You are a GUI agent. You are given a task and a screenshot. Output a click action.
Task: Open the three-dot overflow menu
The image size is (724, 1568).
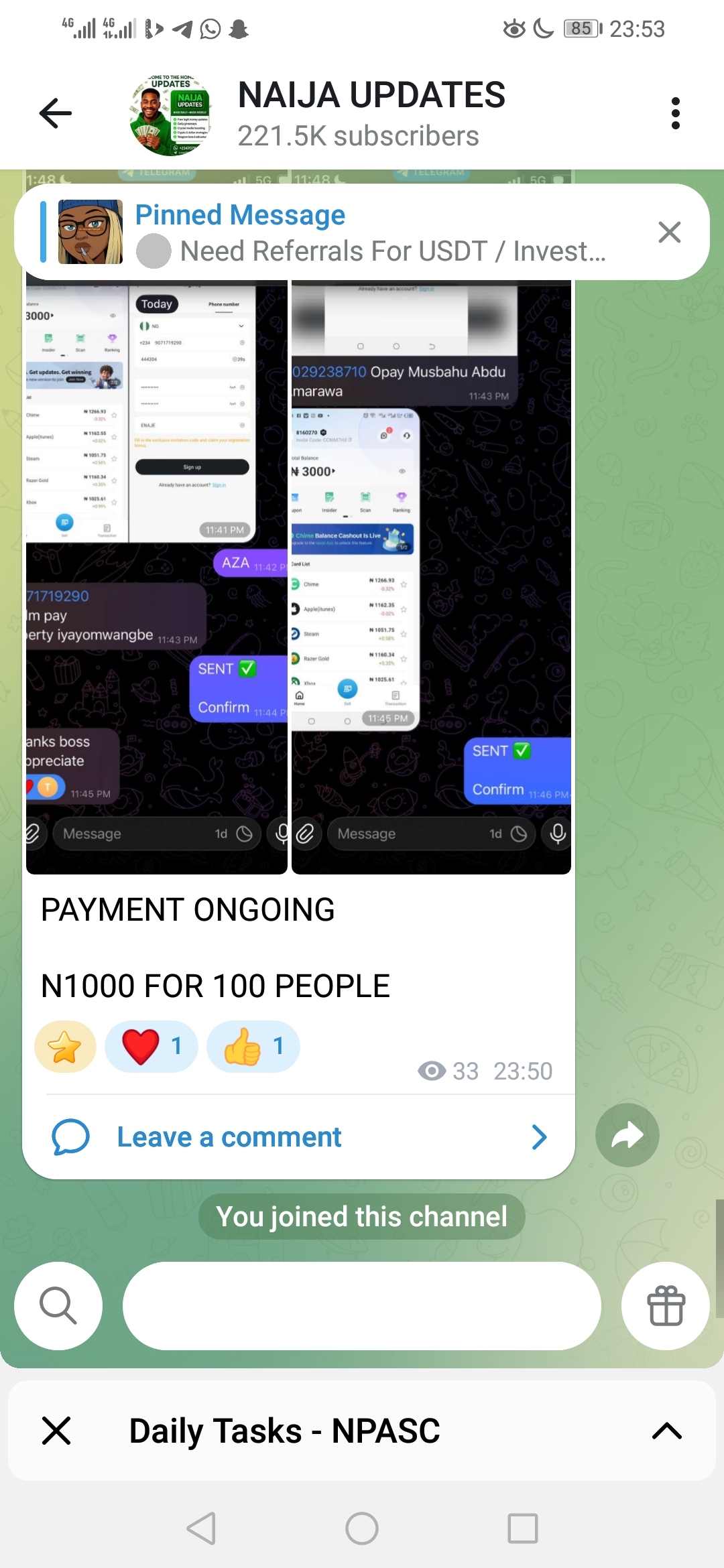(675, 113)
